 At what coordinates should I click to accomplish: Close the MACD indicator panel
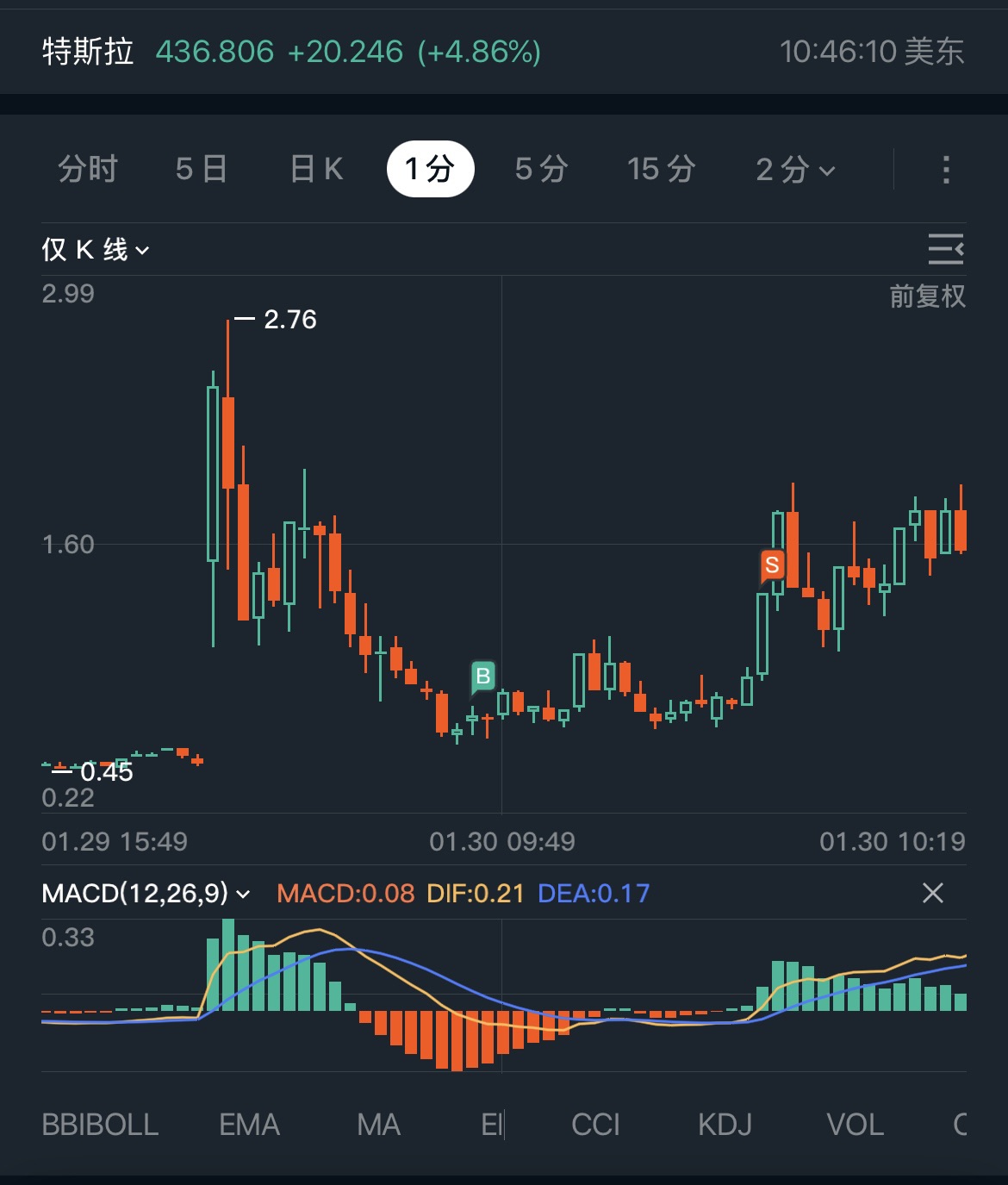tap(933, 893)
